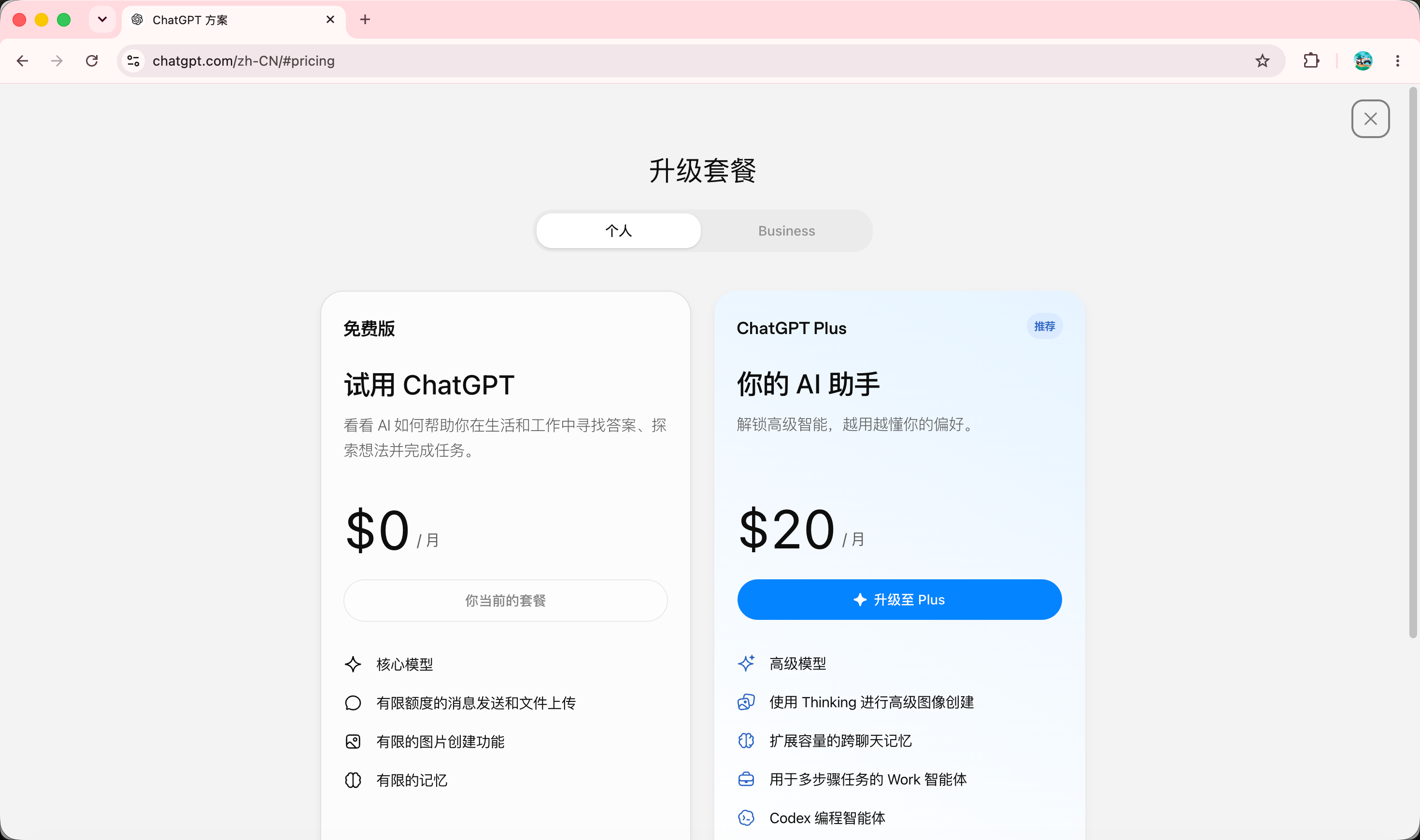View site information icon
This screenshot has width=1420, height=840.
coord(134,60)
